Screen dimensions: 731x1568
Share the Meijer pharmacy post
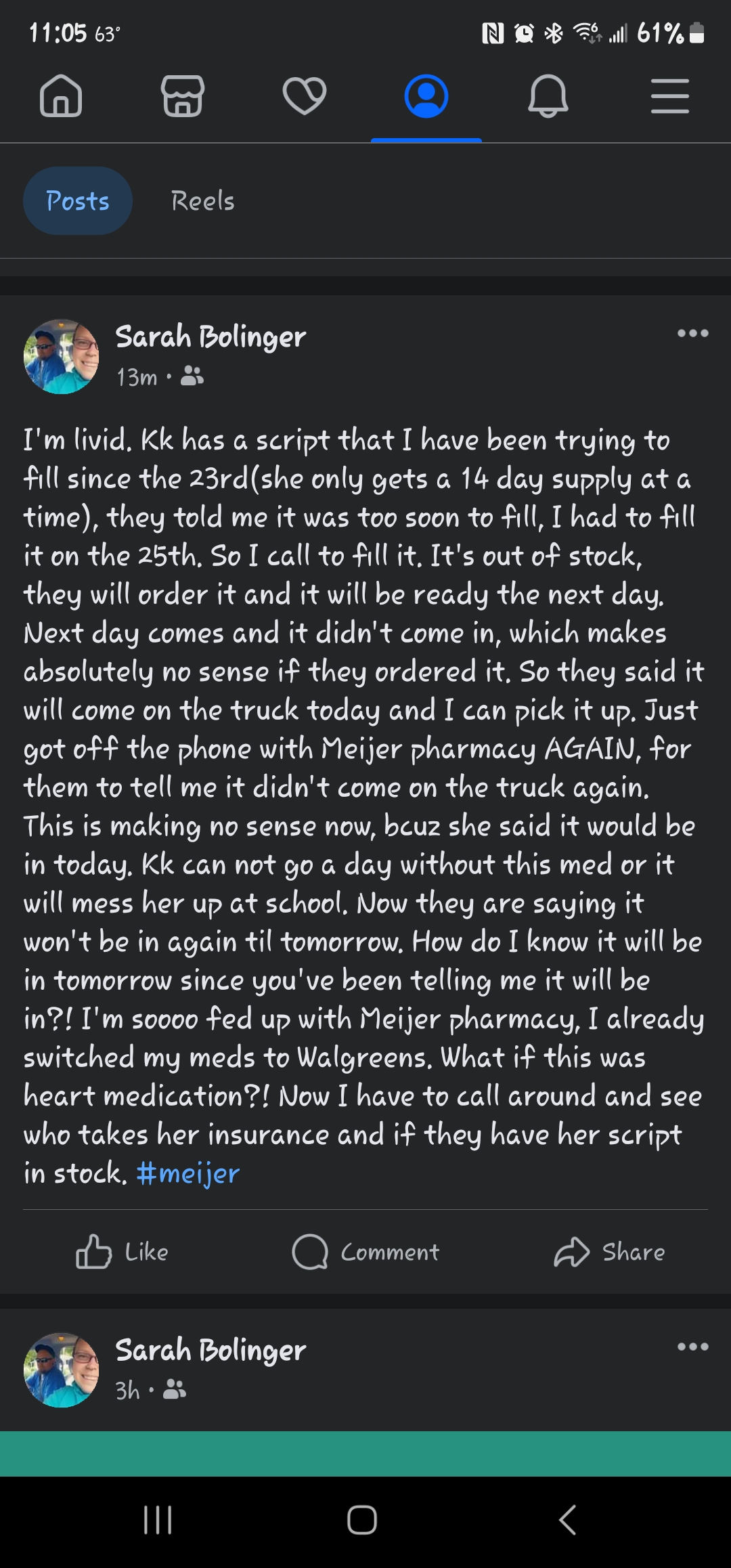coord(609,1252)
